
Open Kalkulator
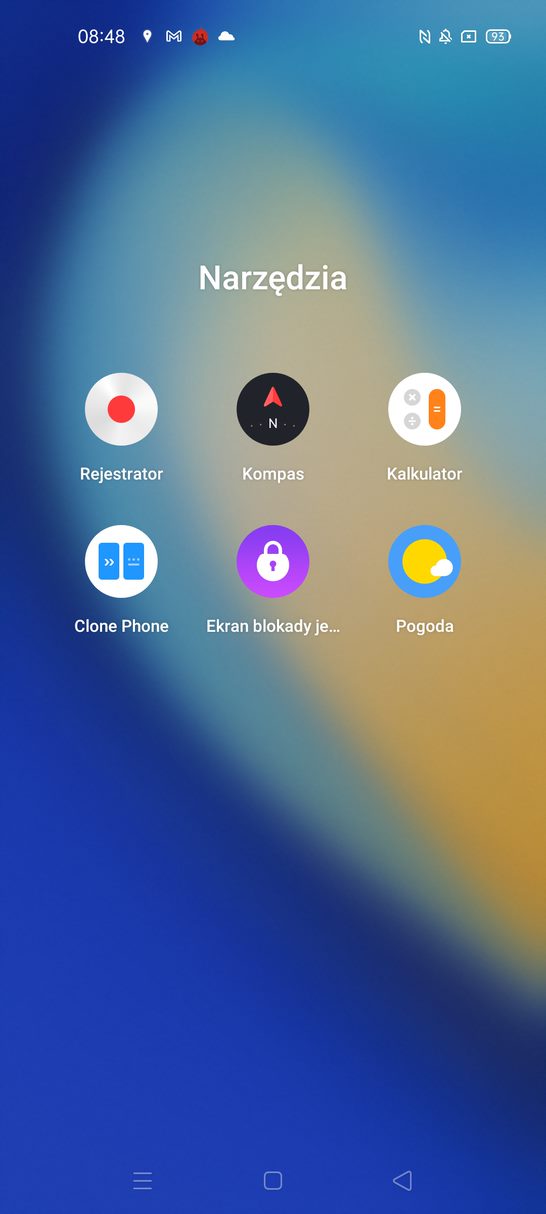coord(424,409)
